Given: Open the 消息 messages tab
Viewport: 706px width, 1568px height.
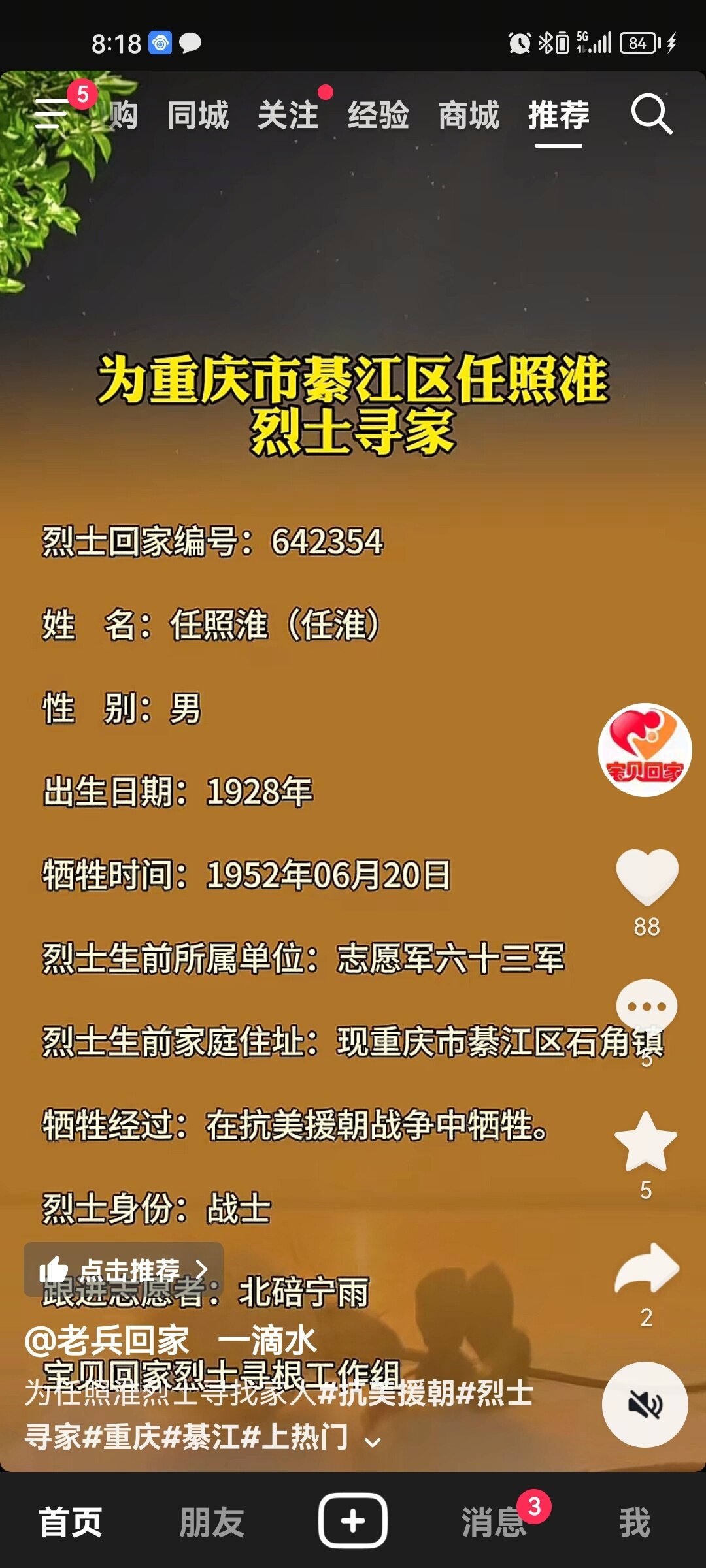Looking at the screenshot, I should coord(494,1522).
